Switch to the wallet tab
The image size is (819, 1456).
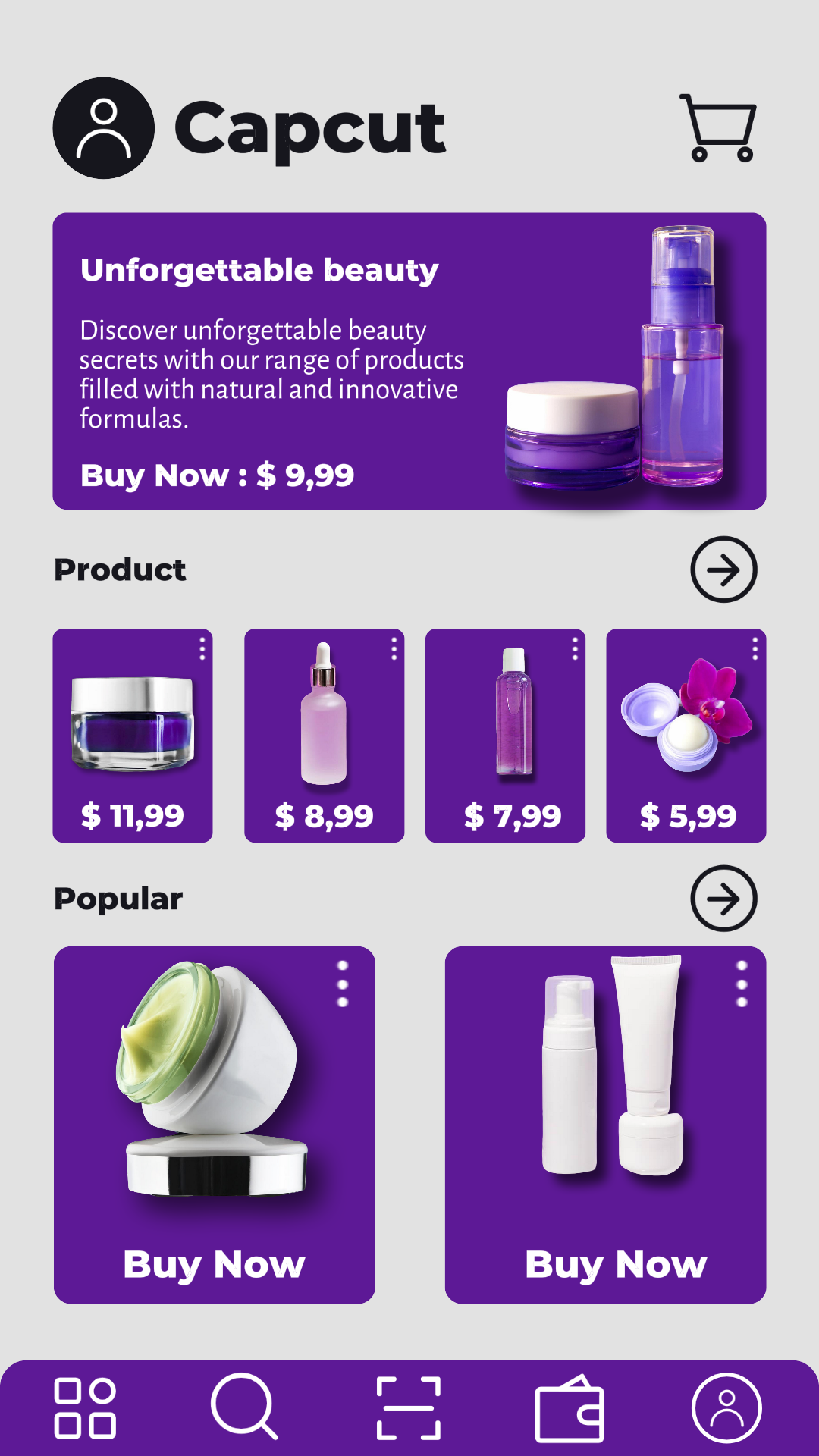(570, 1410)
